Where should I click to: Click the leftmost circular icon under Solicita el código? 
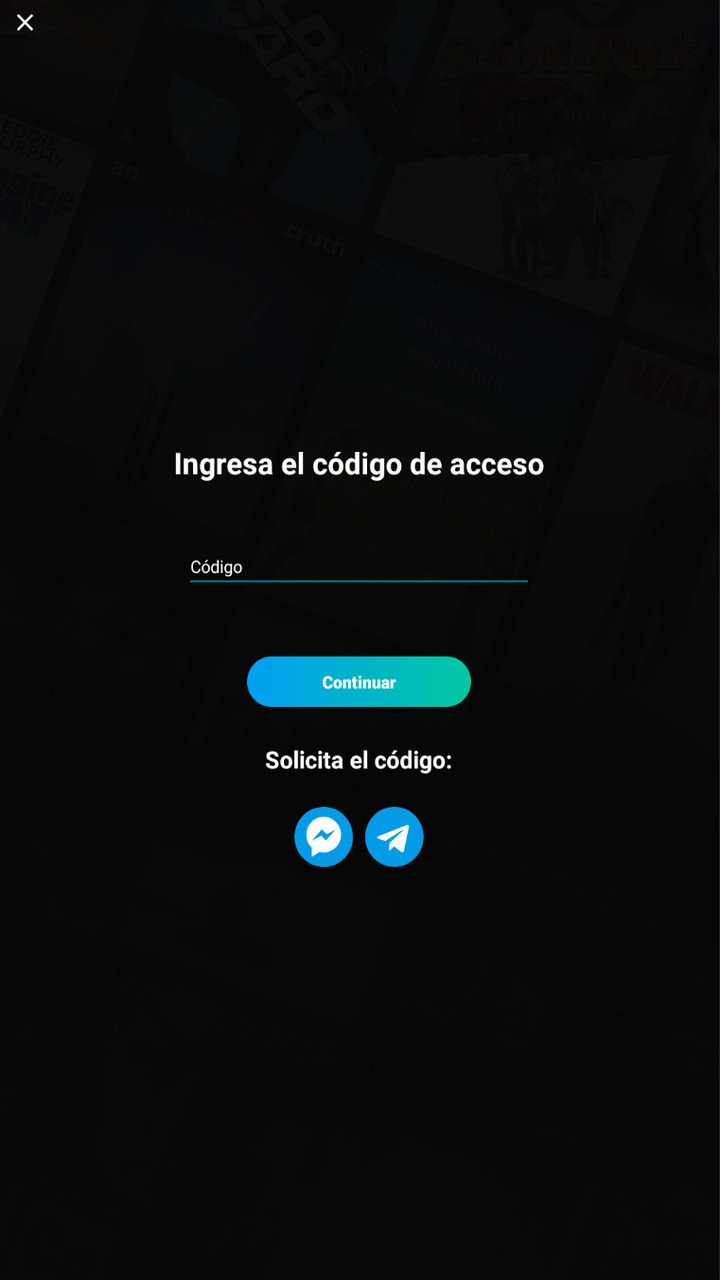[x=323, y=837]
